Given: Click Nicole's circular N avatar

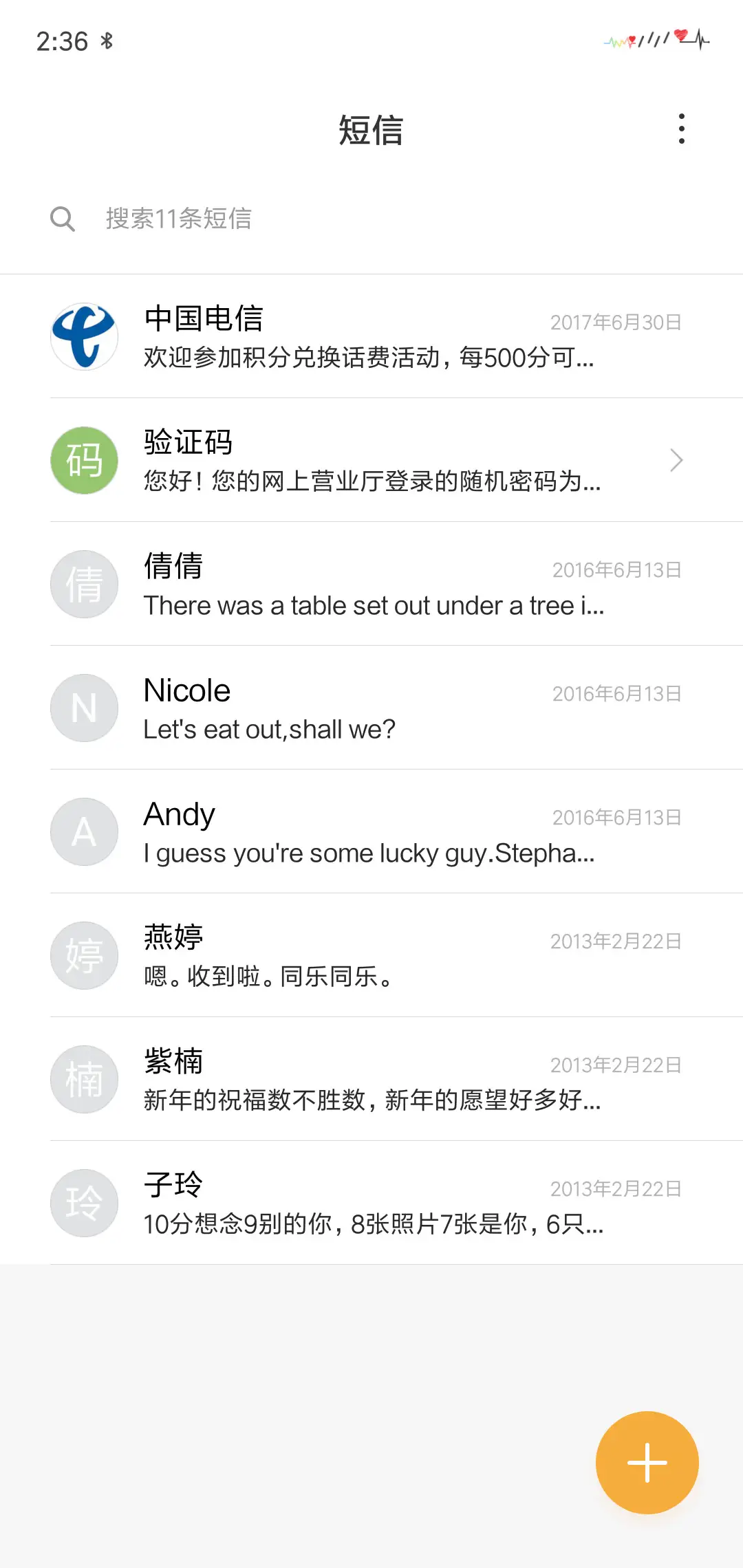Looking at the screenshot, I should pos(84,708).
